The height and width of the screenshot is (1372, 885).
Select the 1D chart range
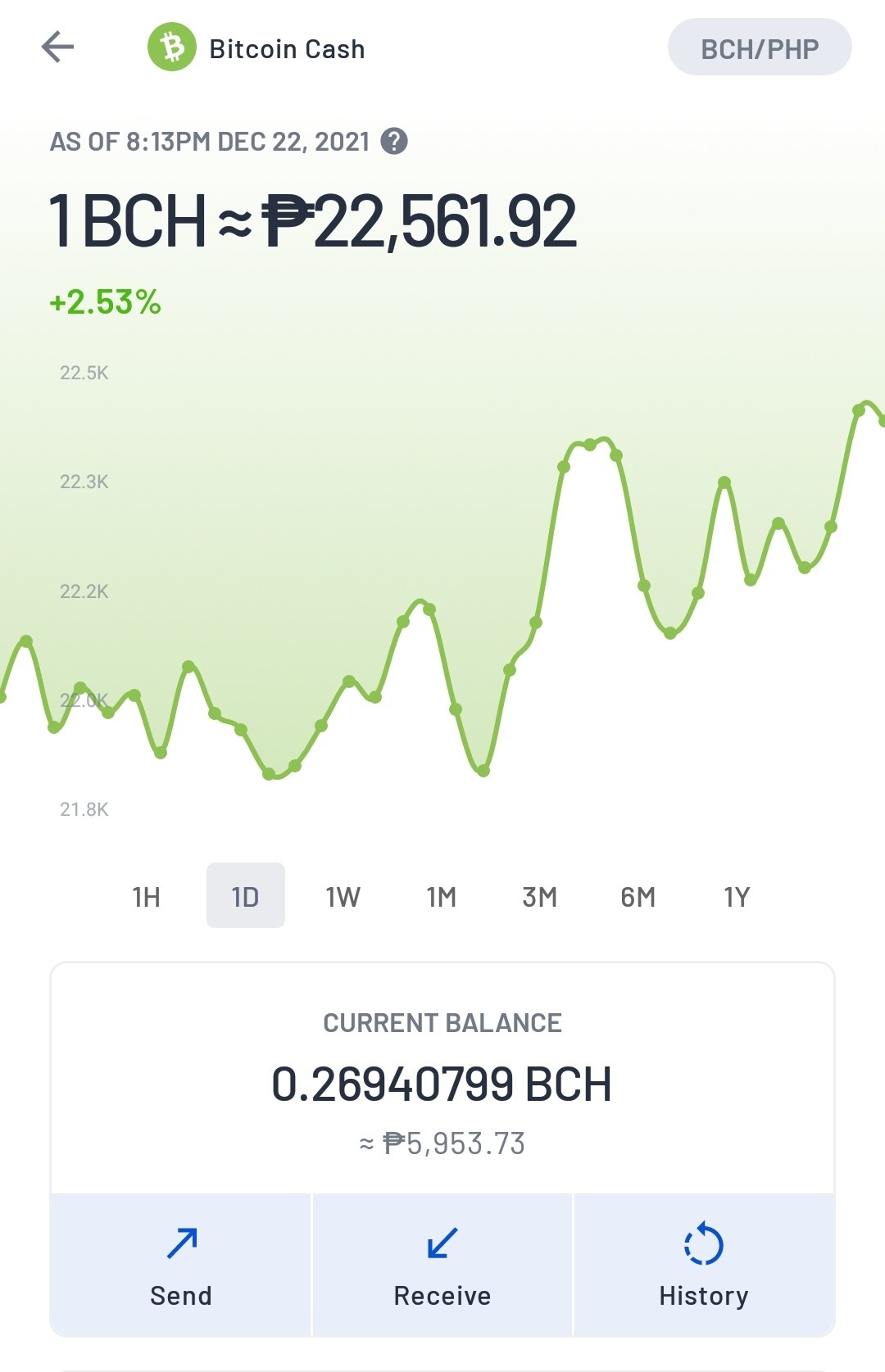(245, 895)
